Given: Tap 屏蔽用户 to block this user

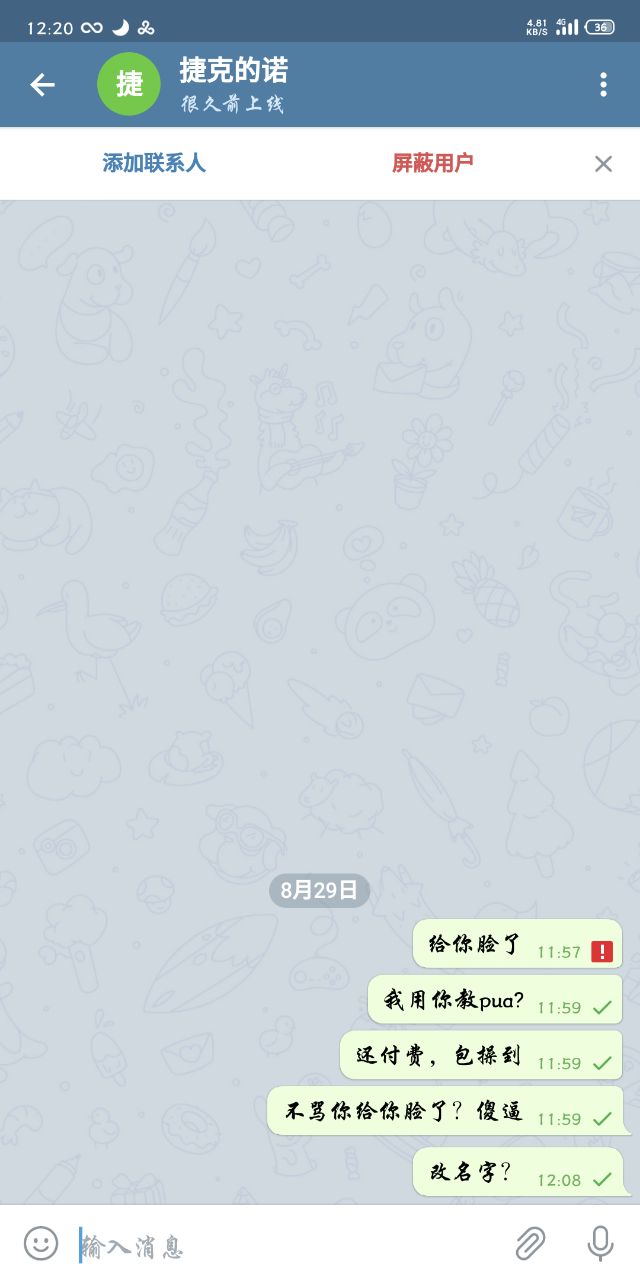Looking at the screenshot, I should click(432, 163).
